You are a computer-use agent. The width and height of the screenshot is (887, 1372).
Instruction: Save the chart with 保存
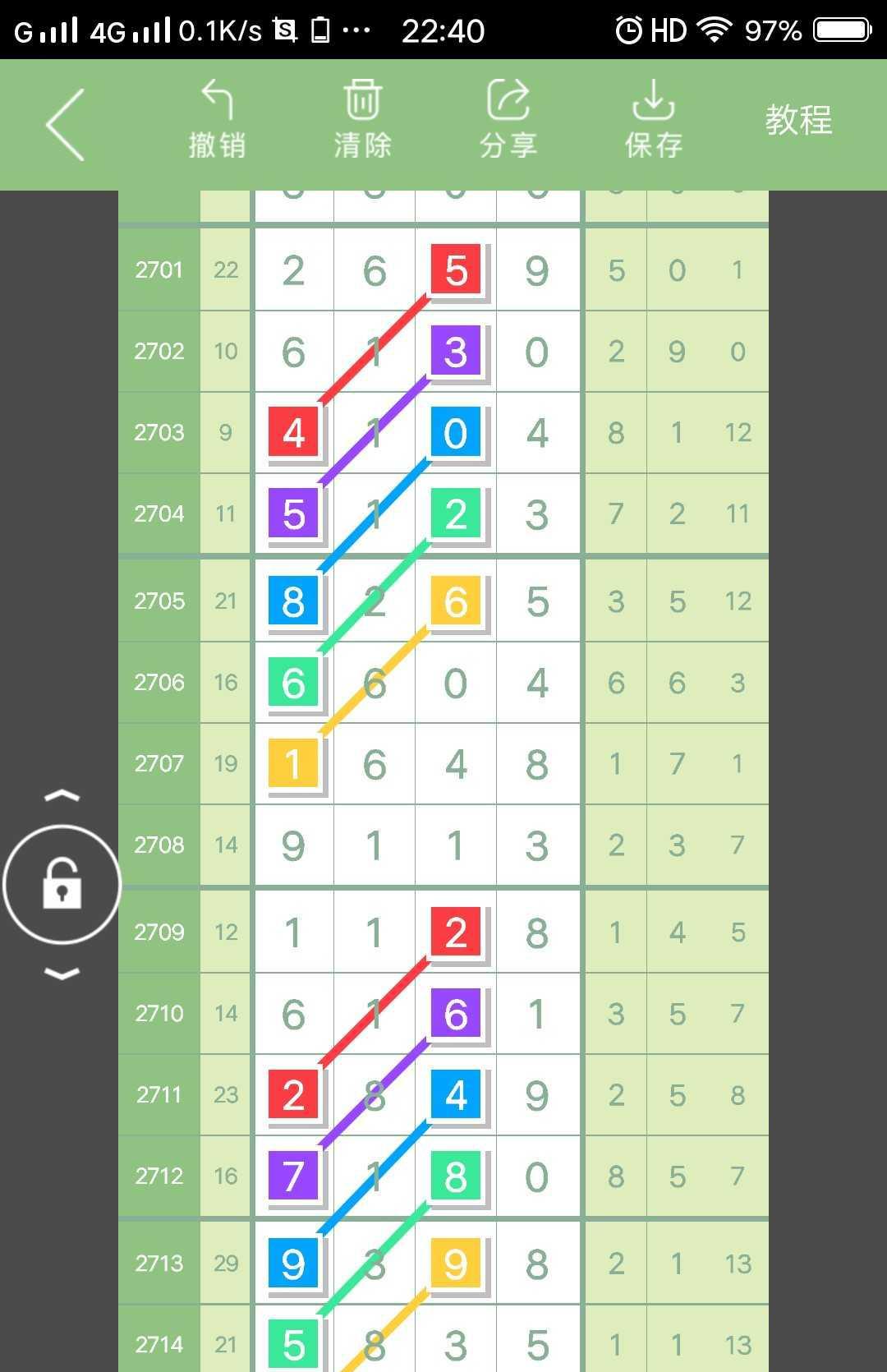pyautogui.click(x=654, y=120)
